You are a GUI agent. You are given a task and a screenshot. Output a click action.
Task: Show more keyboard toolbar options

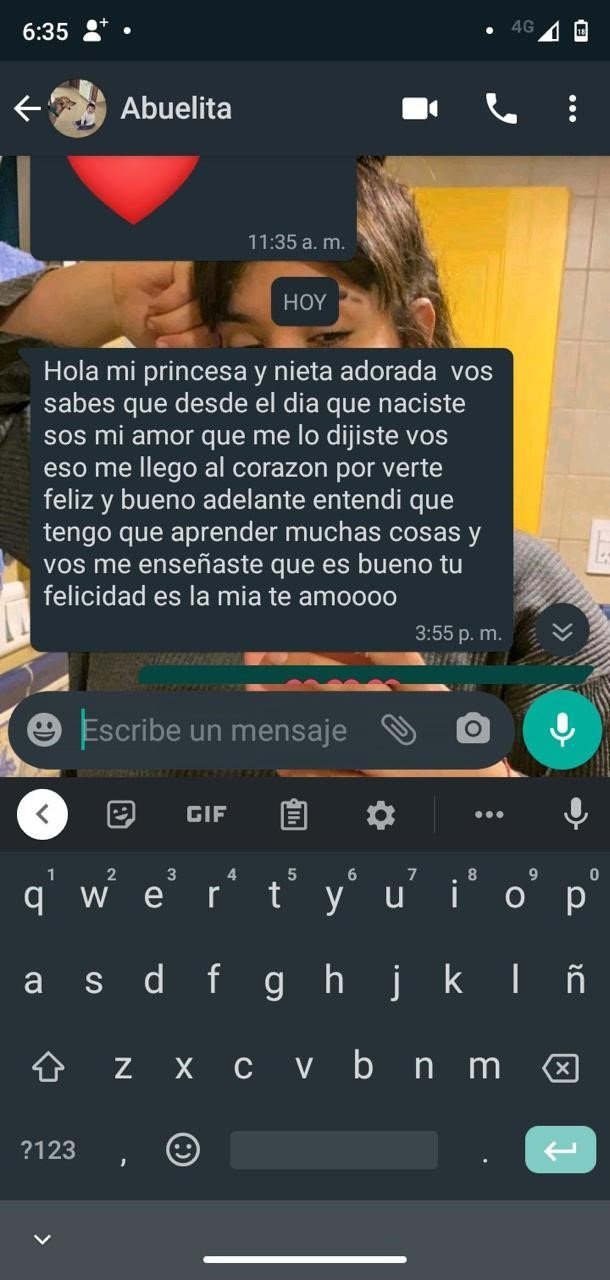489,815
